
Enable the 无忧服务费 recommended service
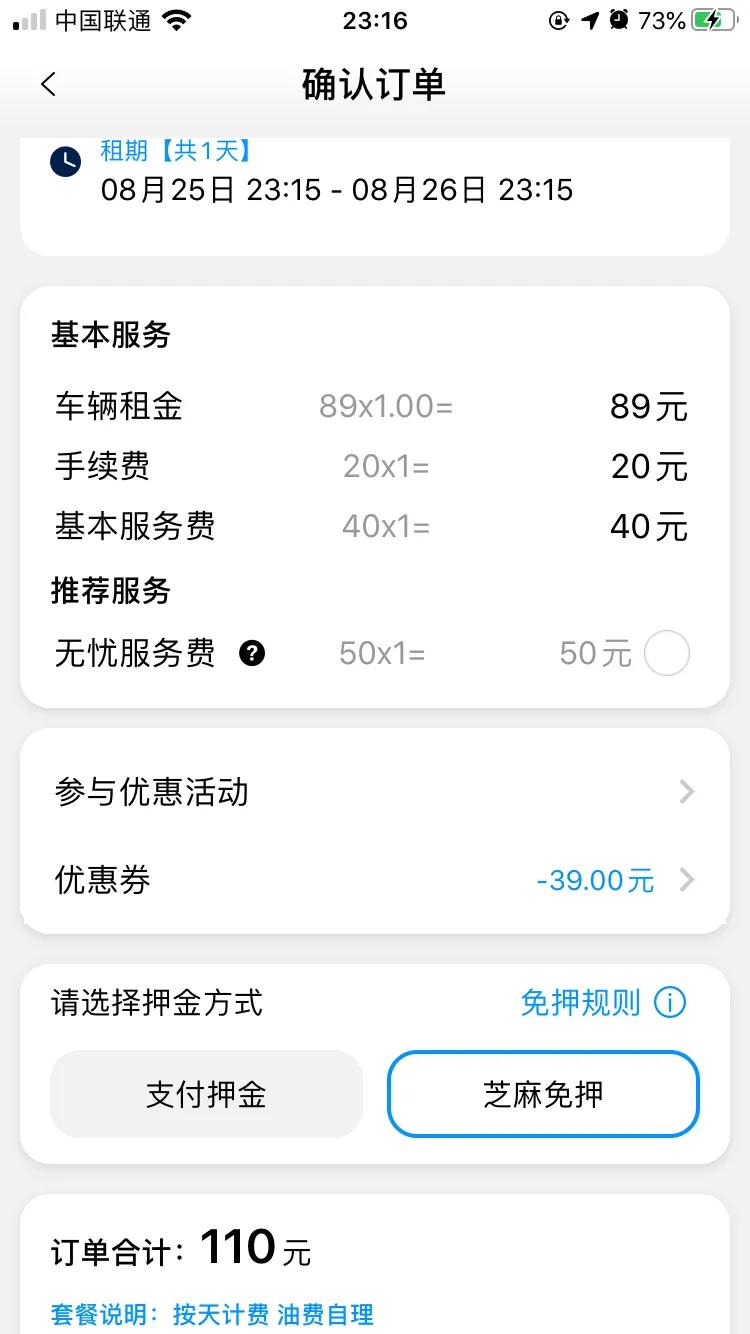667,653
